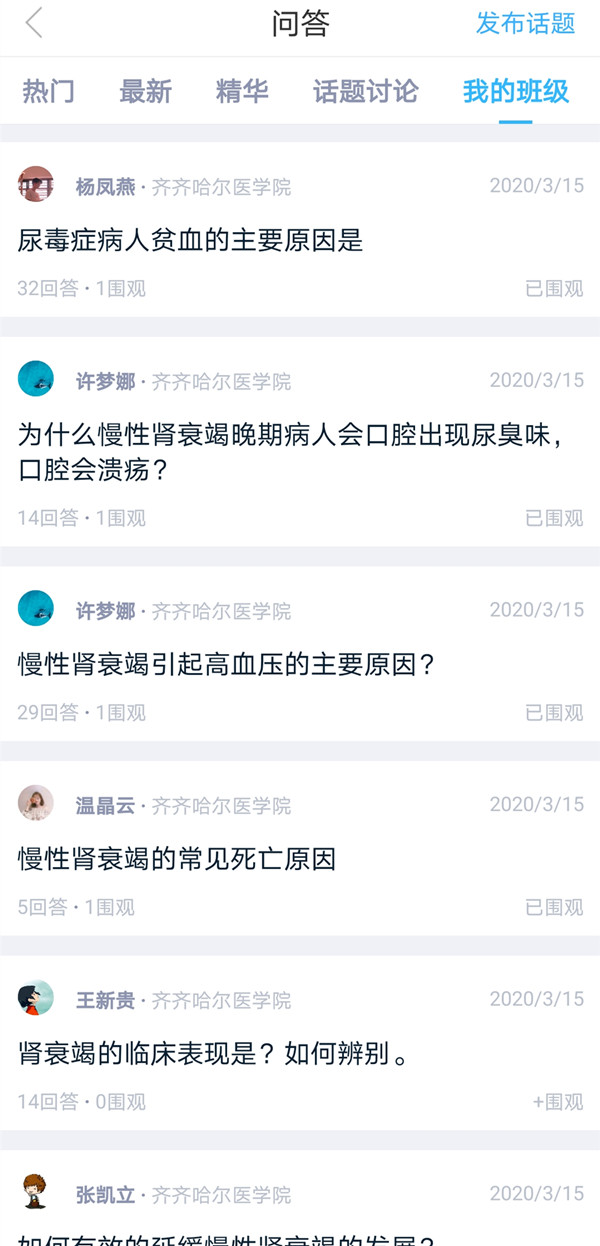Go back using the top-left arrow
The width and height of the screenshot is (600, 1246).
coord(35,24)
